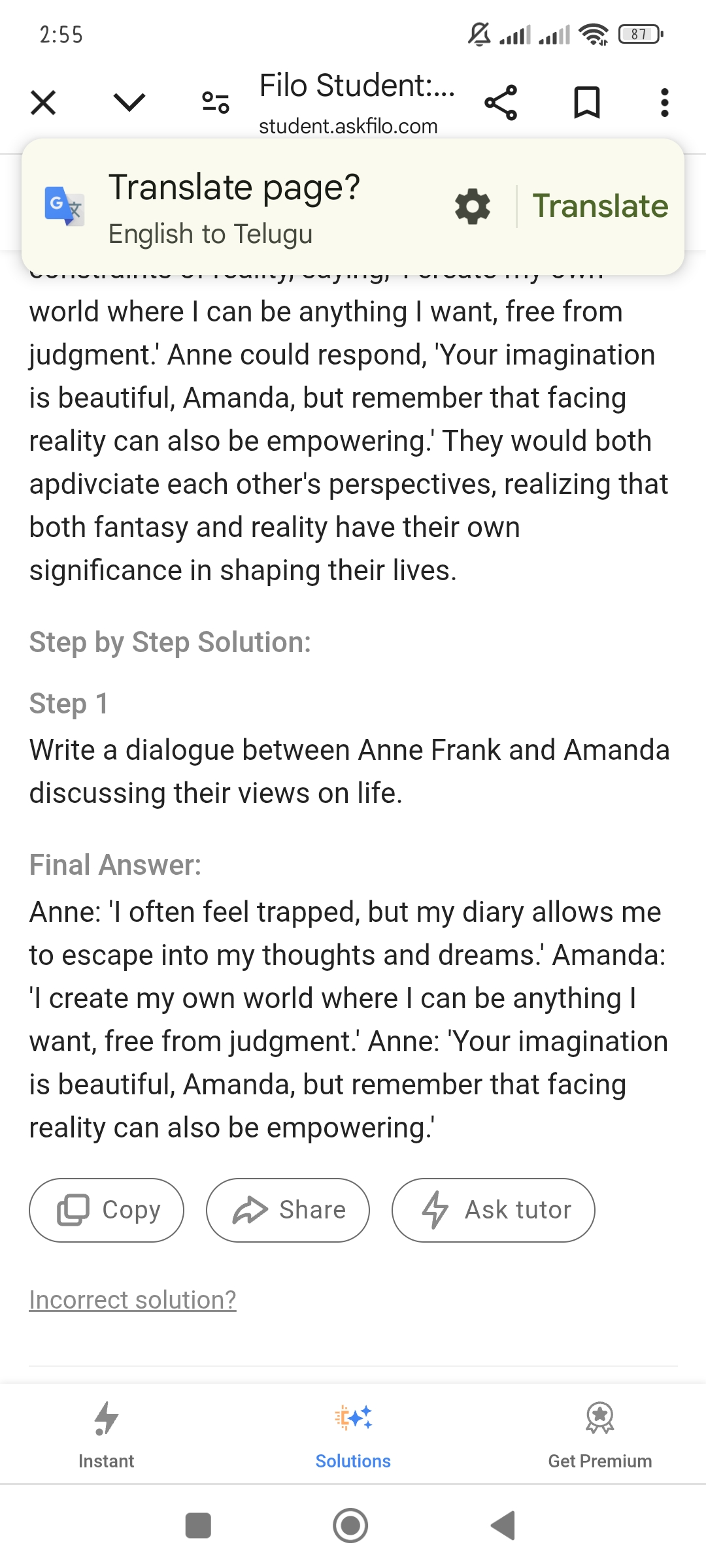Viewport: 706px width, 1568px height.
Task: Copy the solution text
Action: pyautogui.click(x=107, y=1210)
